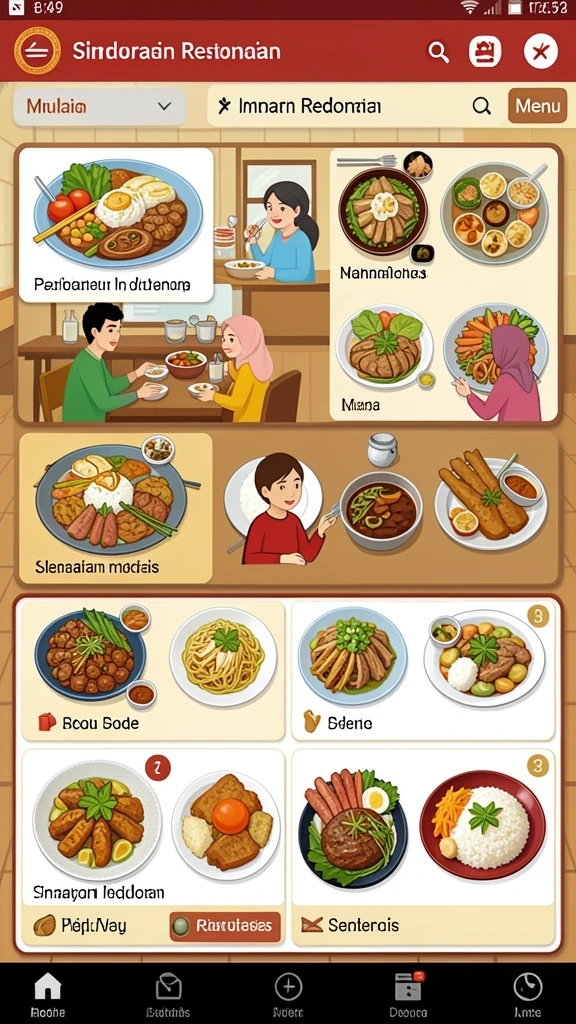Open the Perbaraeur featured dish card

pyautogui.click(x=116, y=225)
